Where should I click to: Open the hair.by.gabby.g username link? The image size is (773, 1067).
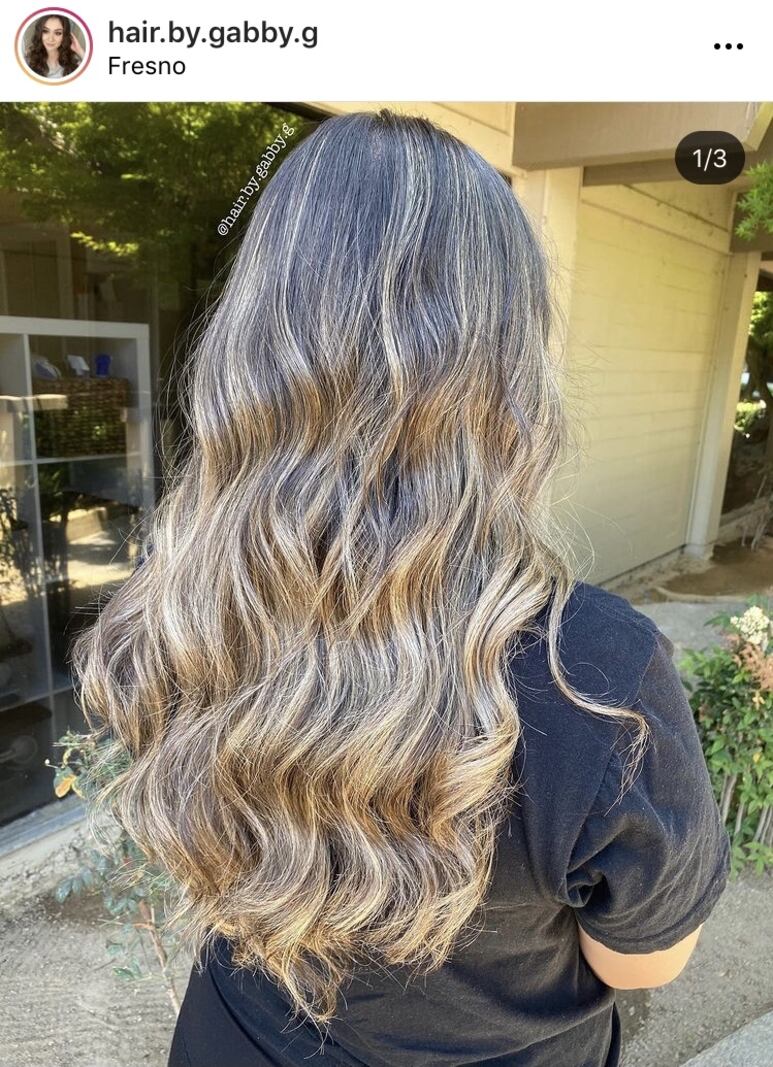(x=212, y=33)
